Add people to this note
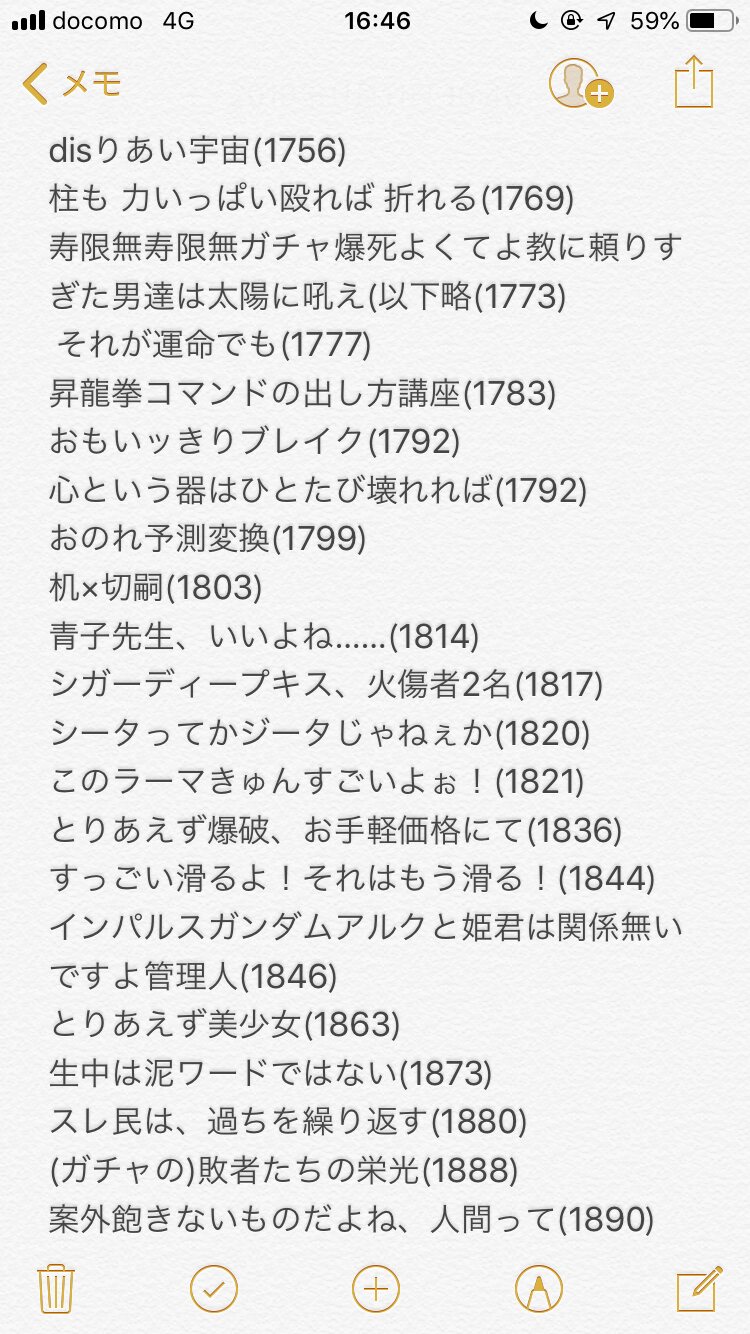The image size is (750, 1334). pos(578,84)
